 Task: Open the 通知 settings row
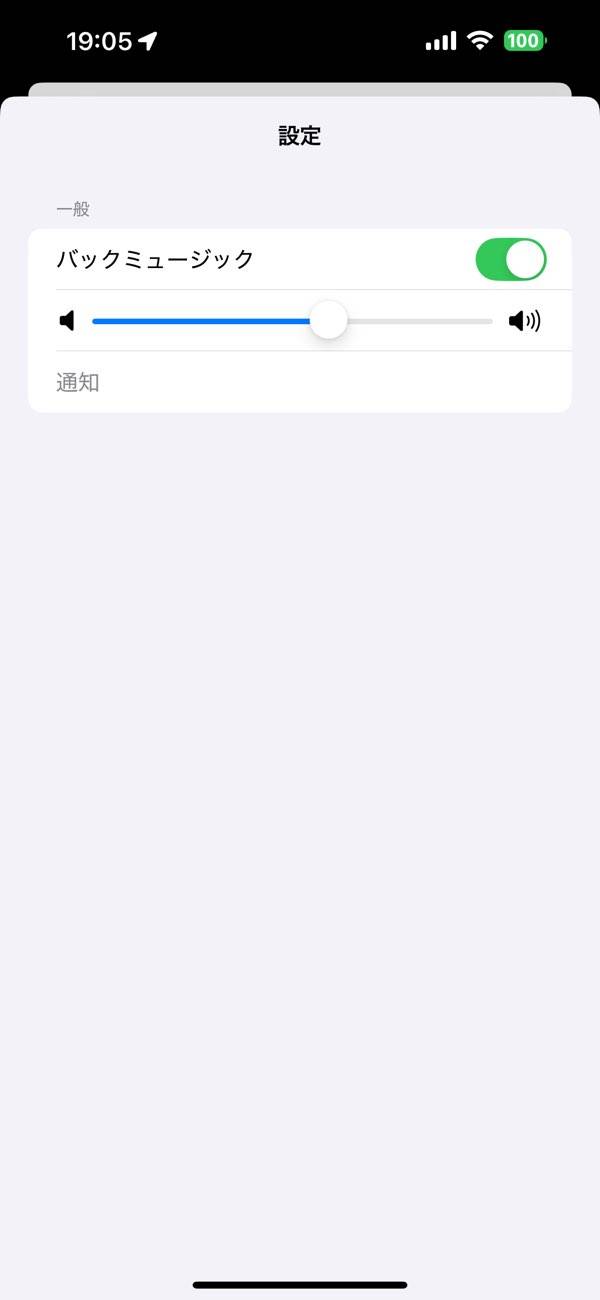coord(300,382)
